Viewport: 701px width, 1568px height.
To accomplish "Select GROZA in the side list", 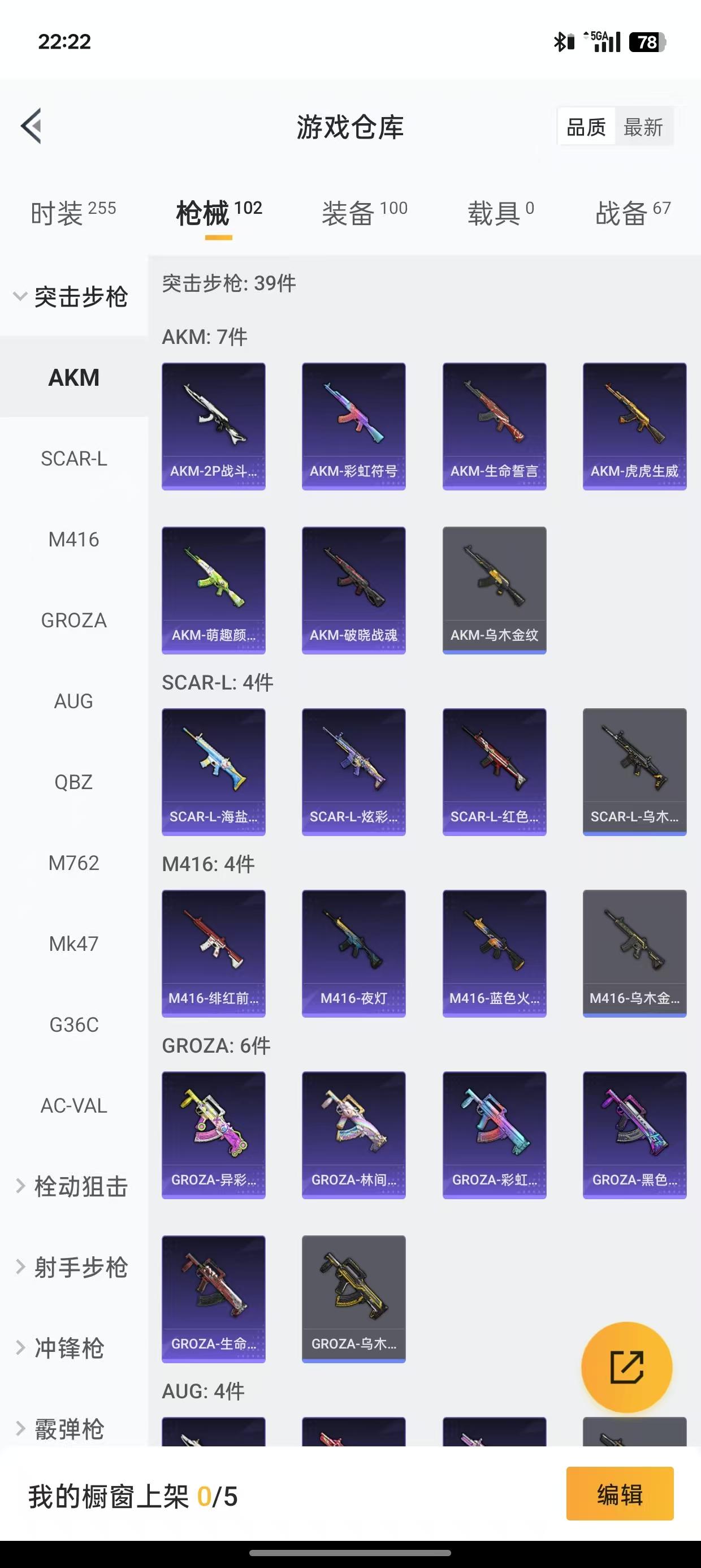I will [73, 621].
